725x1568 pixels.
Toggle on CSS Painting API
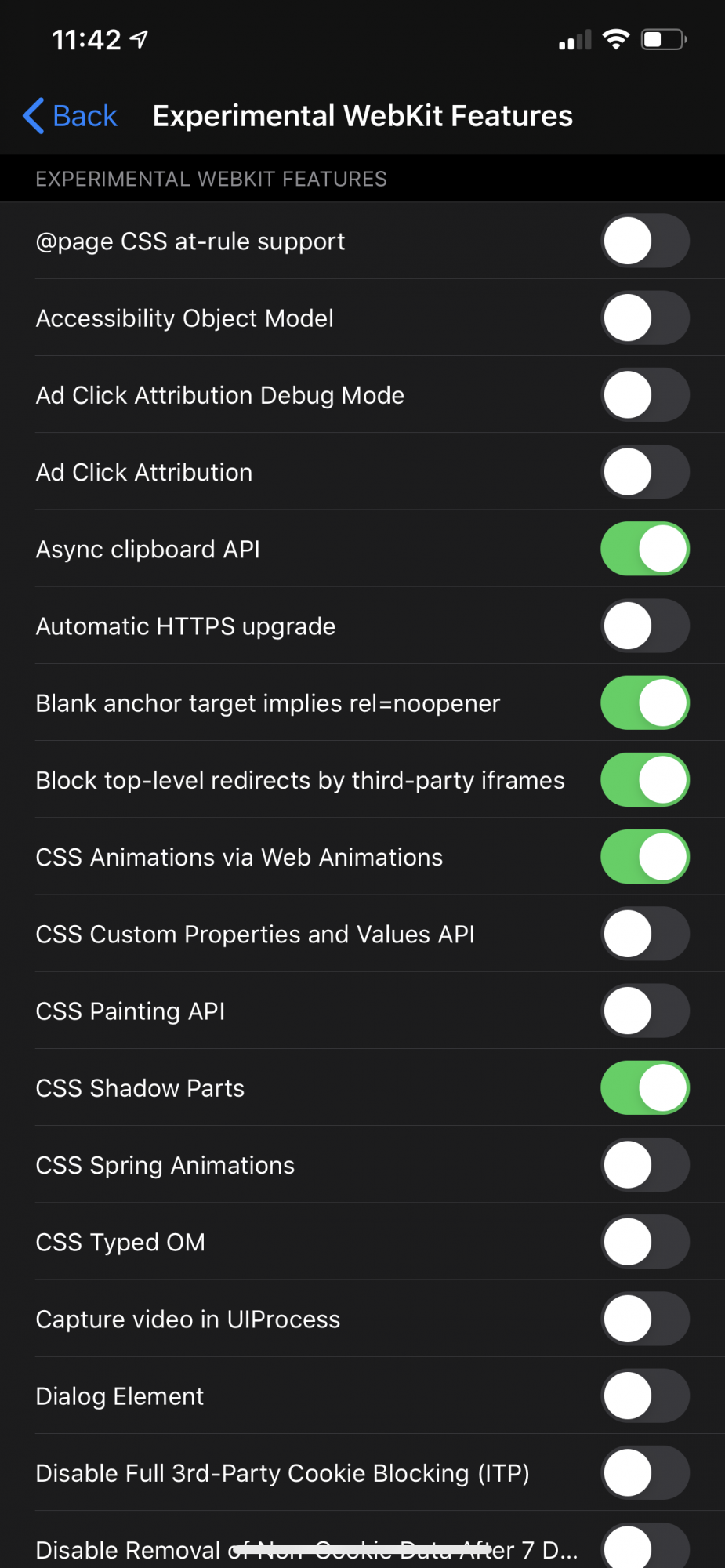click(x=645, y=1011)
